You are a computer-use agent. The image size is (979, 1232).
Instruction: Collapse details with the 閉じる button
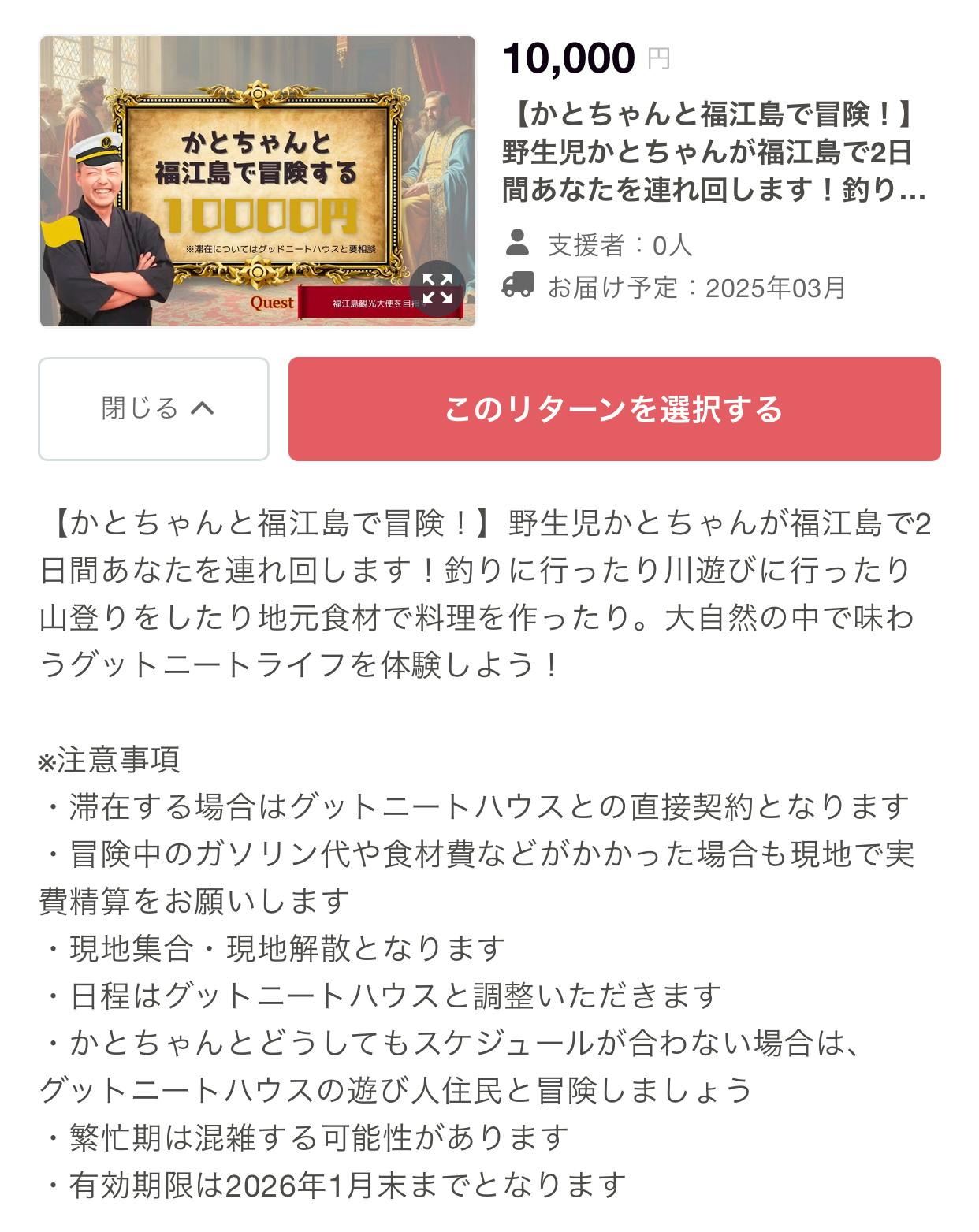pos(154,408)
